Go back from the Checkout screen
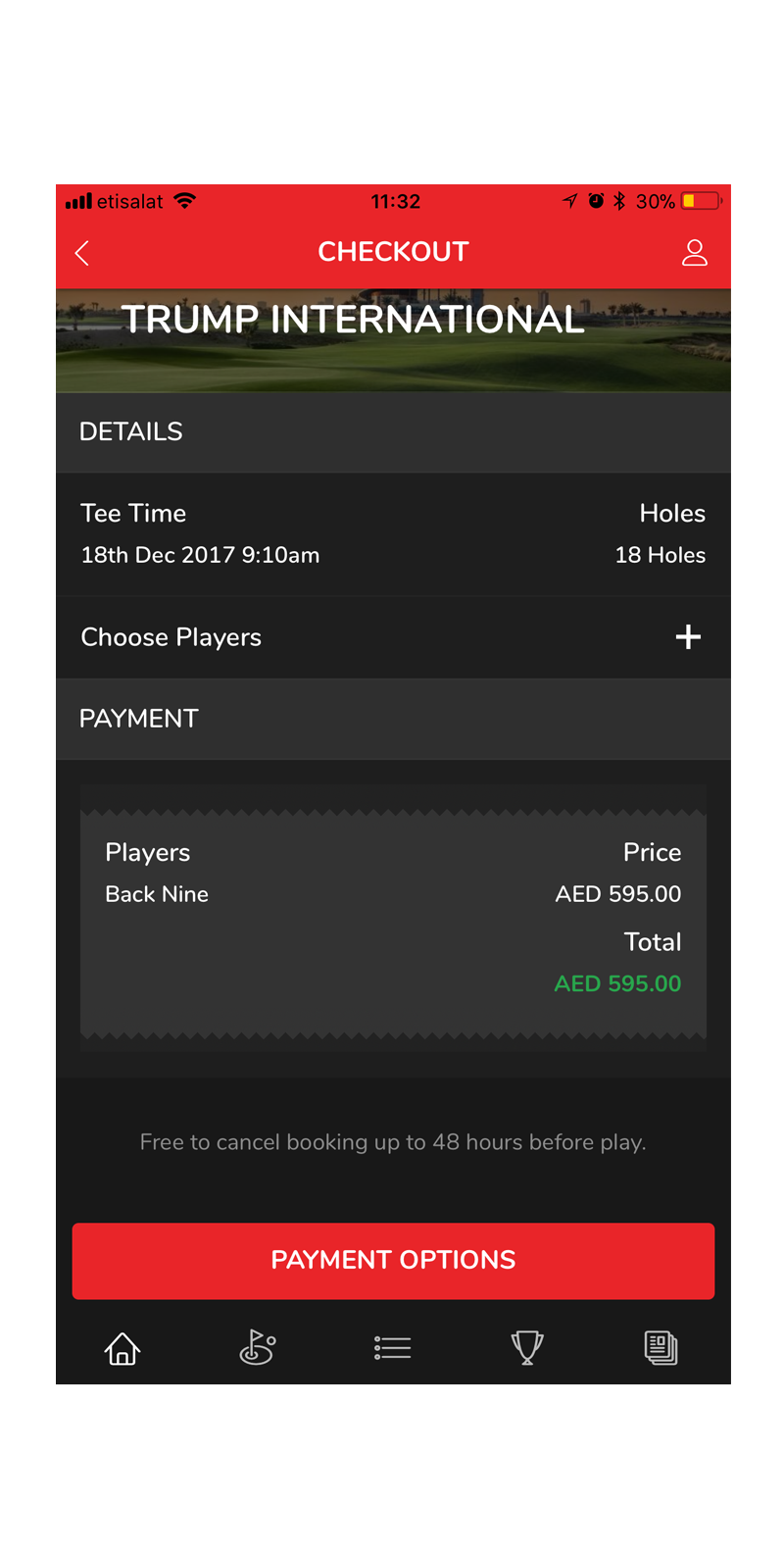This screenshot has width=784, height=1555. point(82,253)
